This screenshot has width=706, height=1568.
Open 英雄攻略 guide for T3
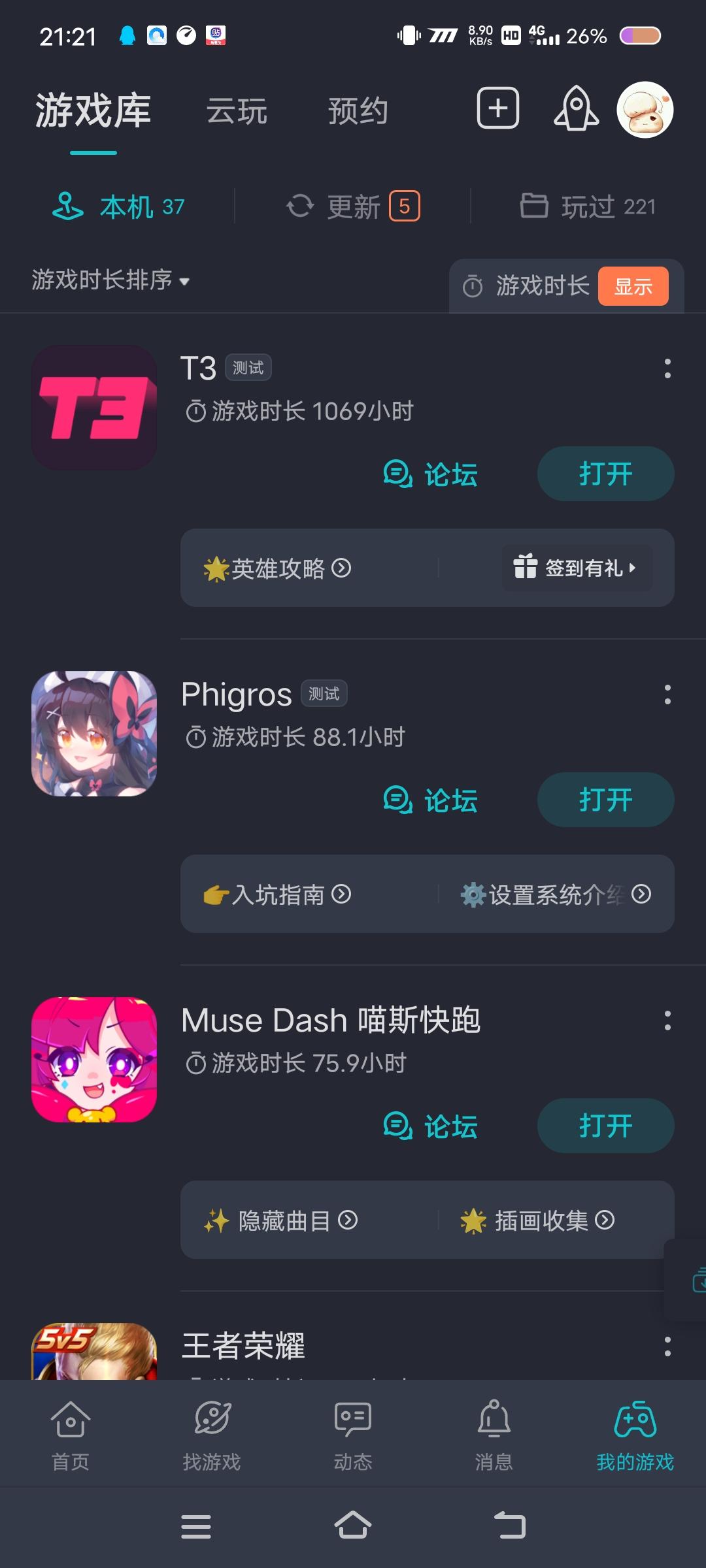coord(278,568)
